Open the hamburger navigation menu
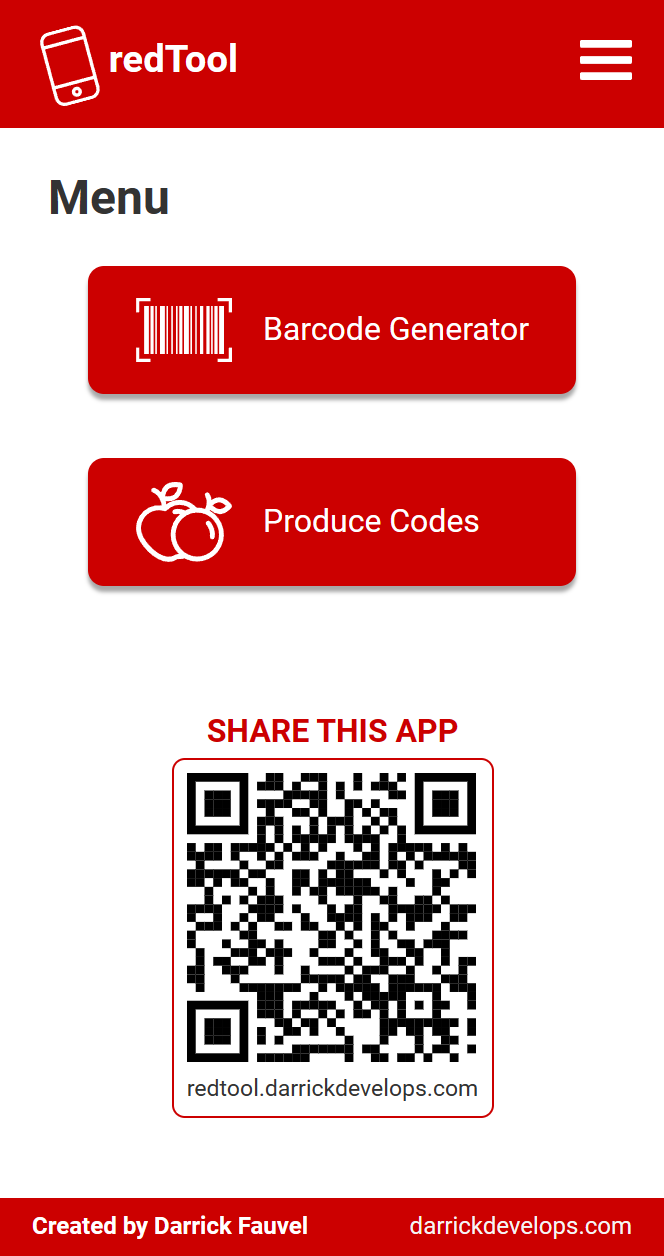 coord(605,60)
